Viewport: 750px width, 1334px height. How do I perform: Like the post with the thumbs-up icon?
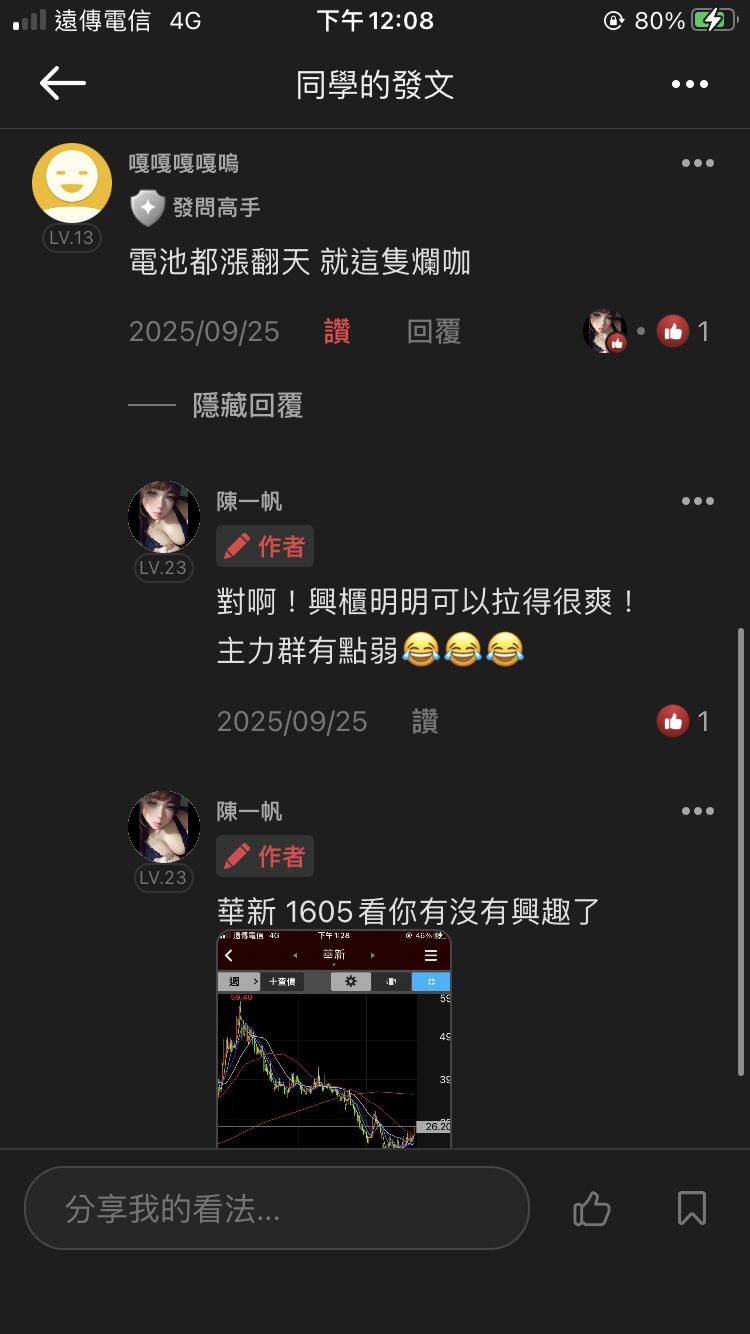[x=592, y=1209]
